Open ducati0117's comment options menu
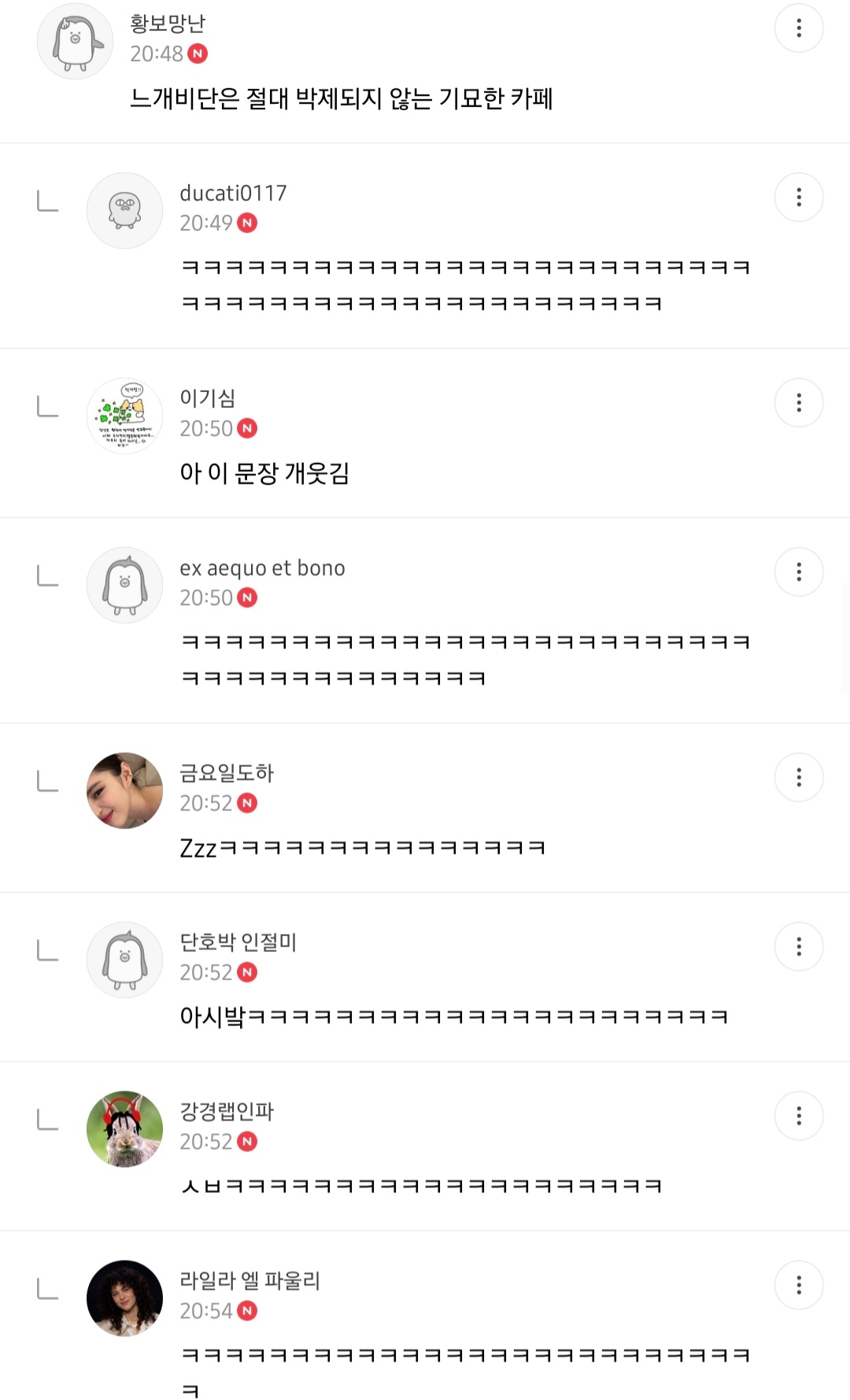The width and height of the screenshot is (850, 1400). point(800,197)
